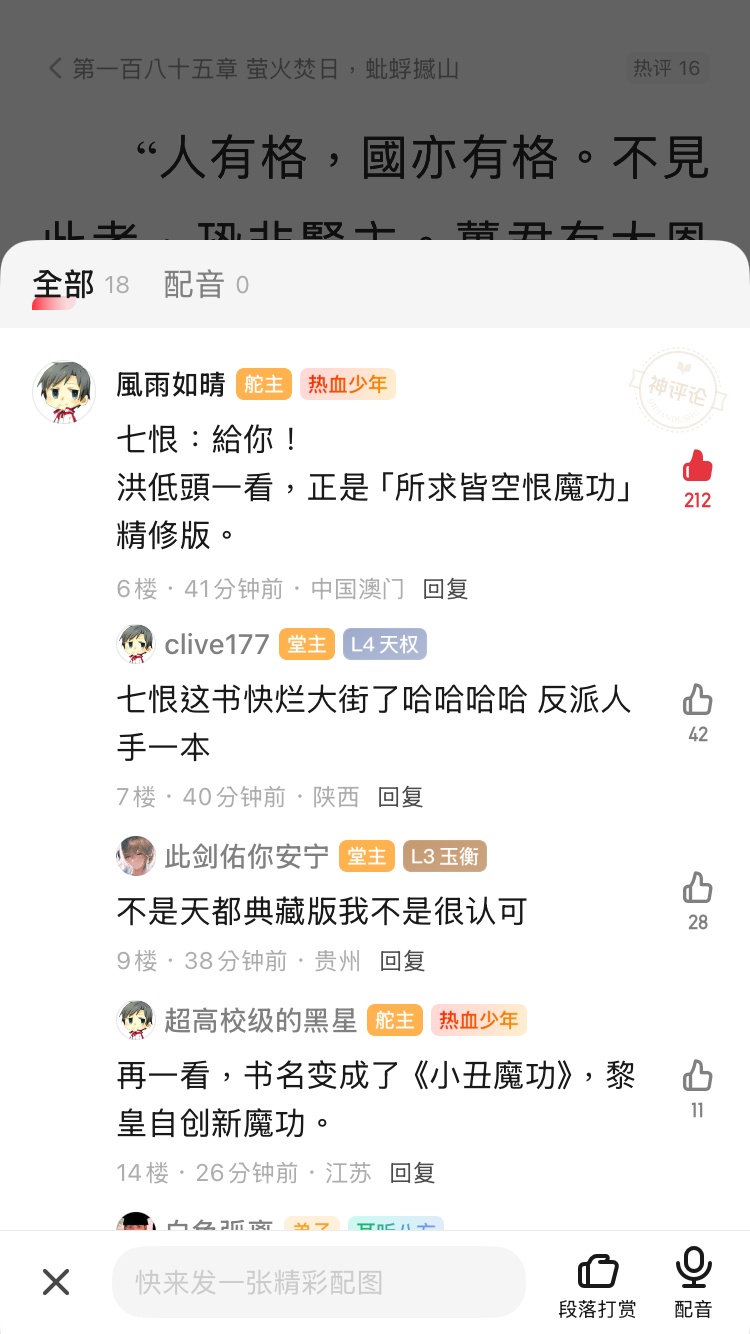Image resolution: width=750 pixels, height=1334 pixels.
Task: Switch to the 全部 comments tab
Action: pos(64,285)
